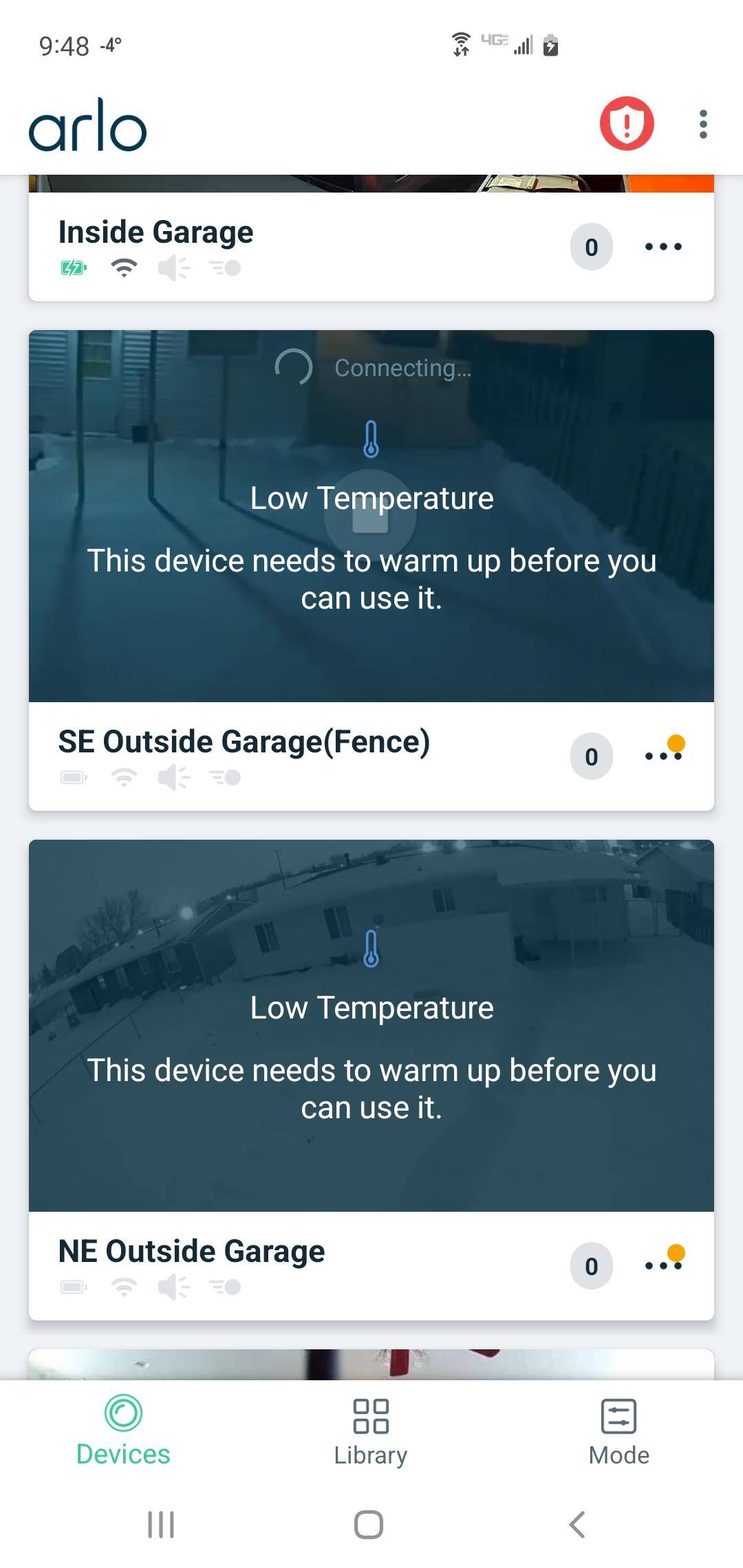The height and width of the screenshot is (1568, 743).
Task: View SE Outside Garage(Fence) notification count
Action: pyautogui.click(x=591, y=756)
